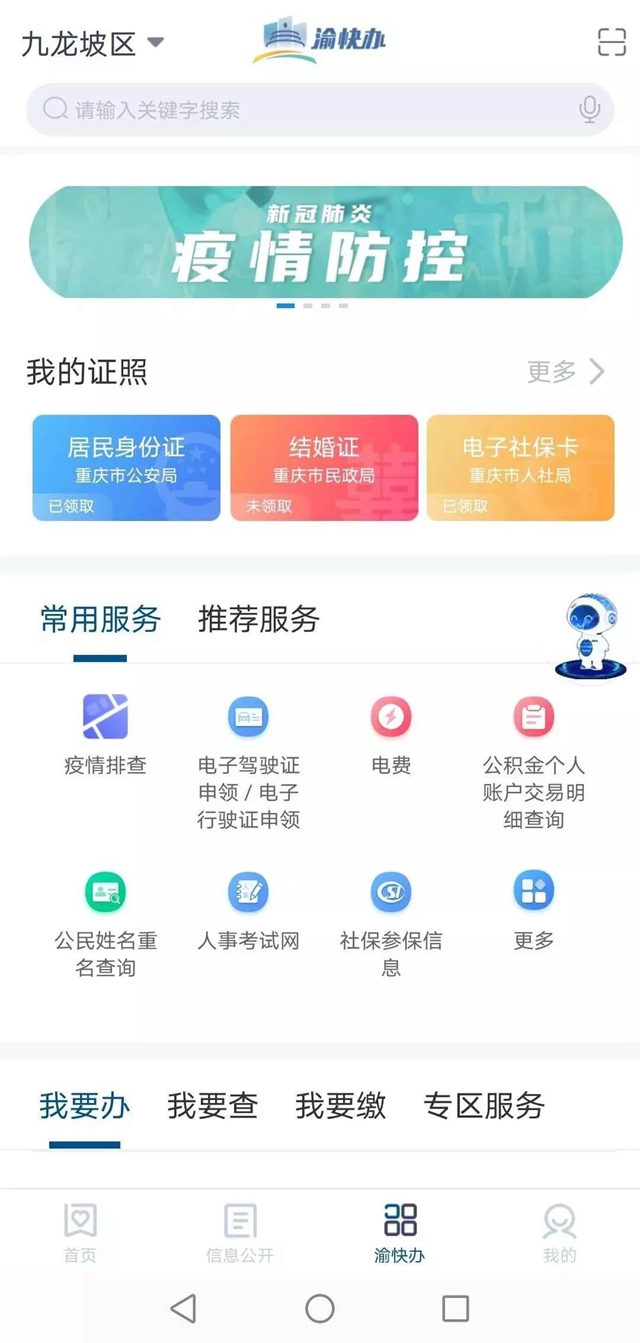The height and width of the screenshot is (1343, 640).
Task: Open the 结婚证 card
Action: tap(324, 468)
